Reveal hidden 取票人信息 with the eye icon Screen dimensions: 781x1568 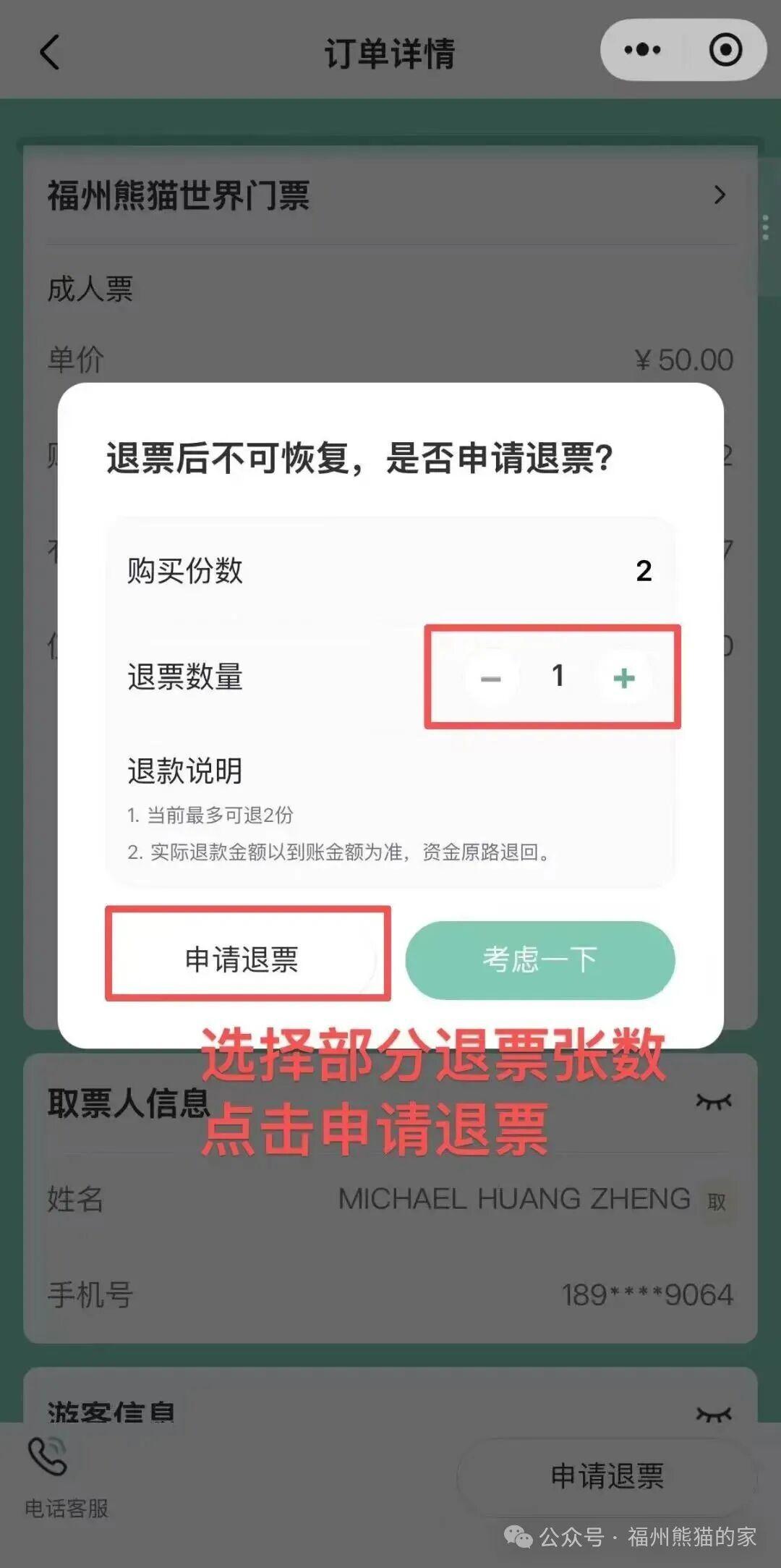(713, 1102)
